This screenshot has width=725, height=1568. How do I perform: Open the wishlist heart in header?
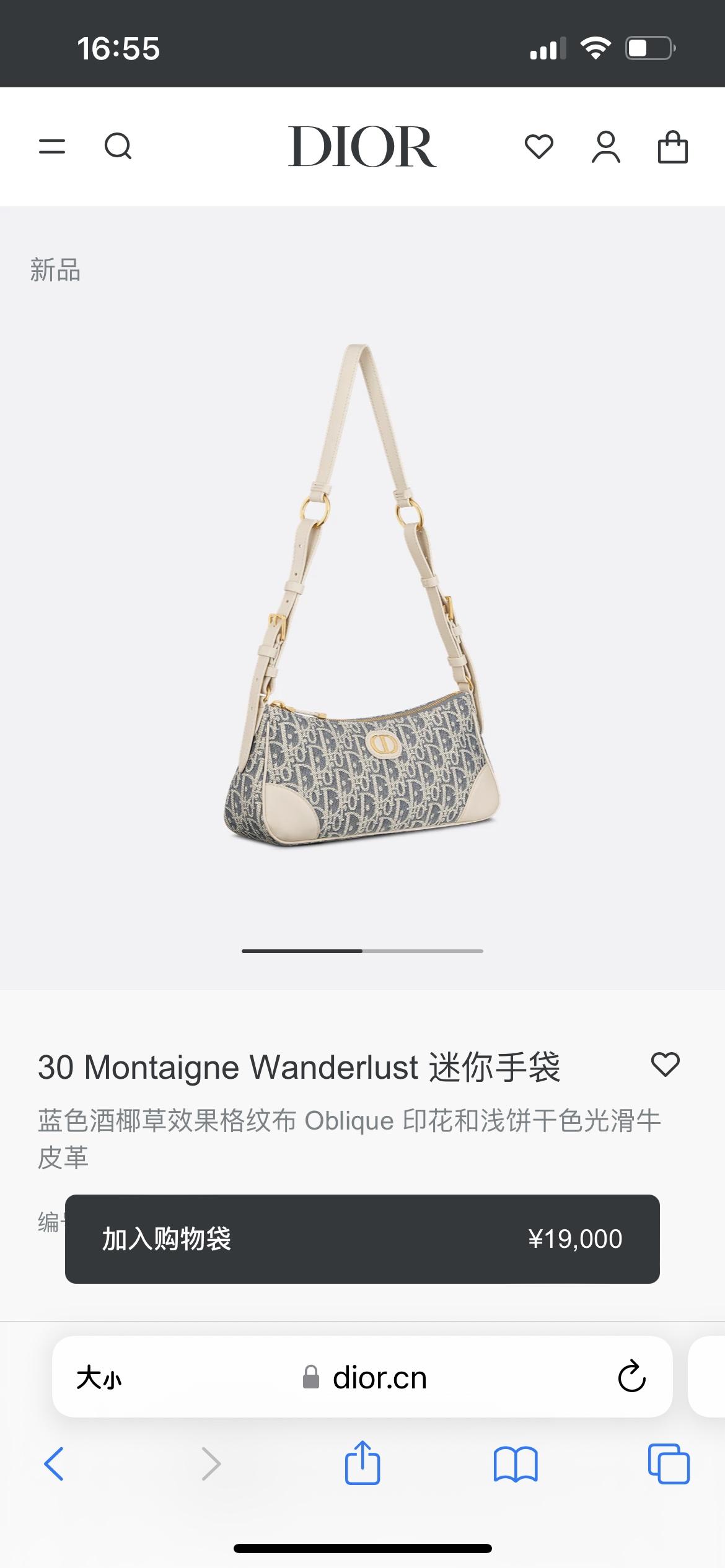pos(538,147)
